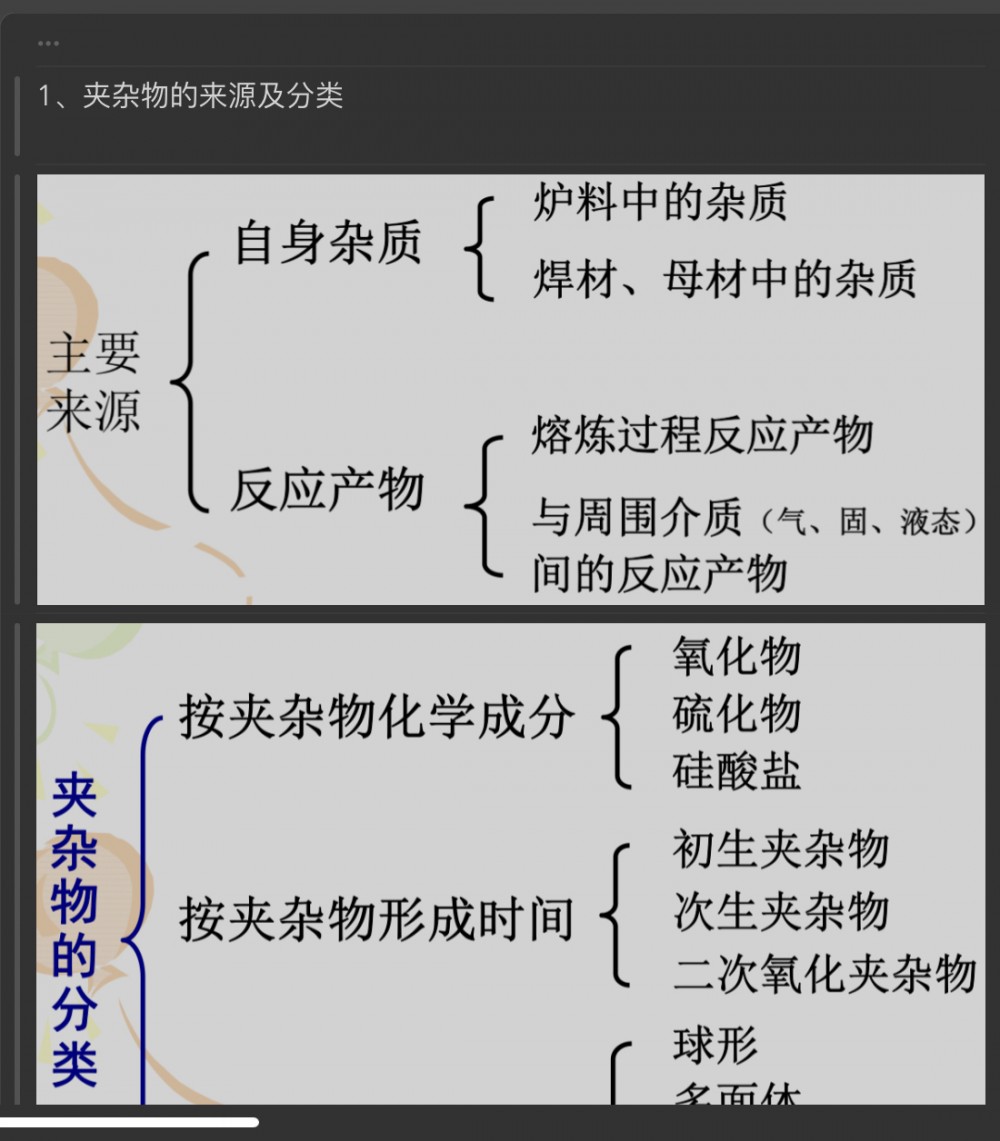Open the 主要来源 diagram image
This screenshot has width=1000, height=1141.
510,390
